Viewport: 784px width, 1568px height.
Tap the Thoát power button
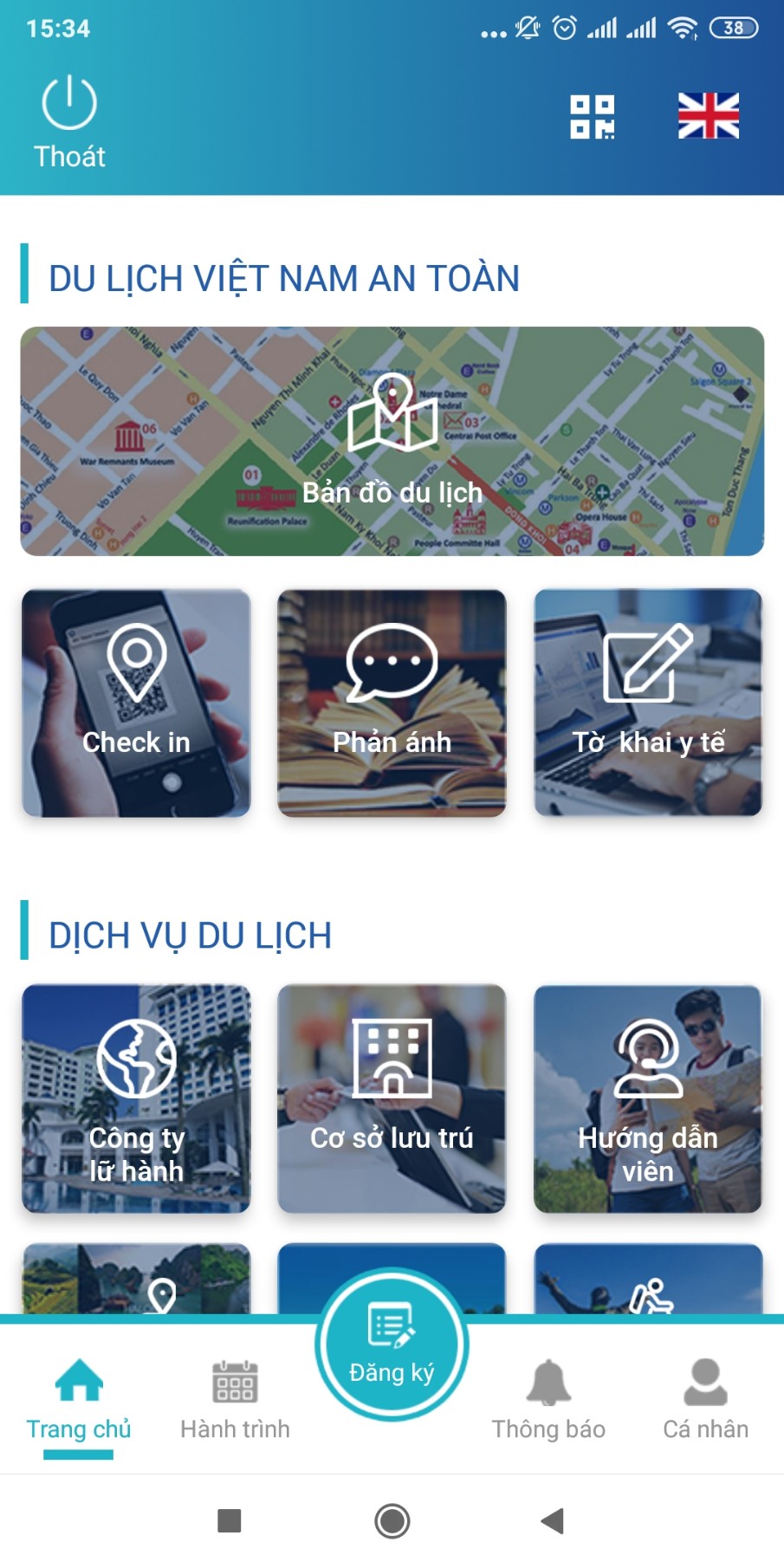pos(69,122)
